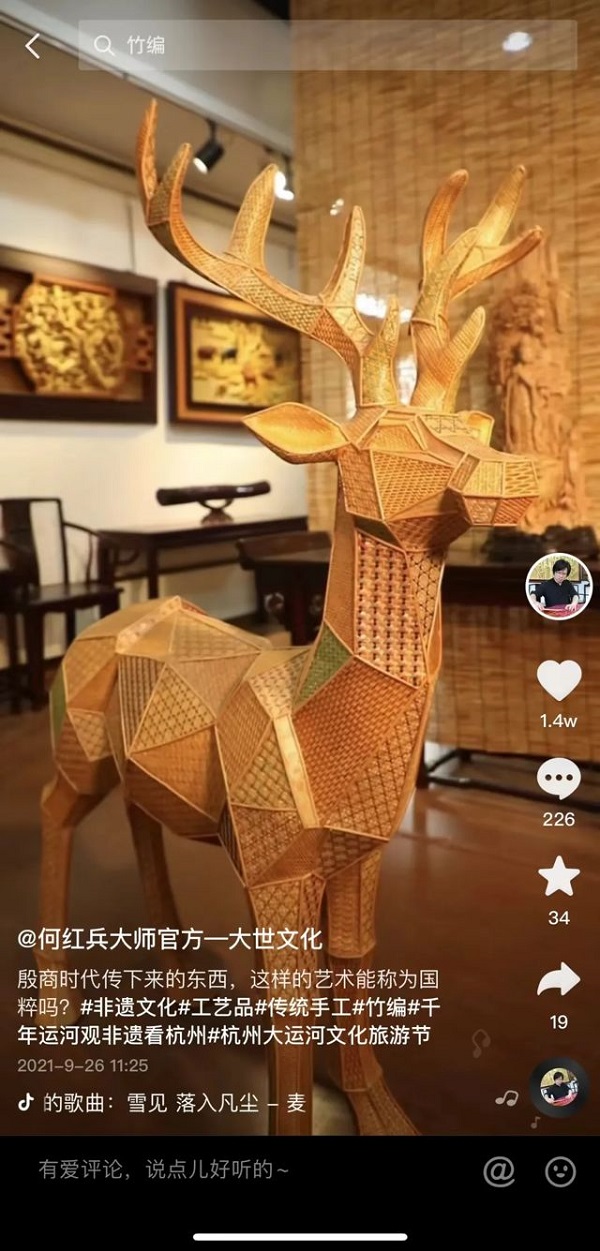Image resolution: width=600 pixels, height=1251 pixels.
Task: Open @何红兵大师官方一大世文化 profile
Action: 170,939
